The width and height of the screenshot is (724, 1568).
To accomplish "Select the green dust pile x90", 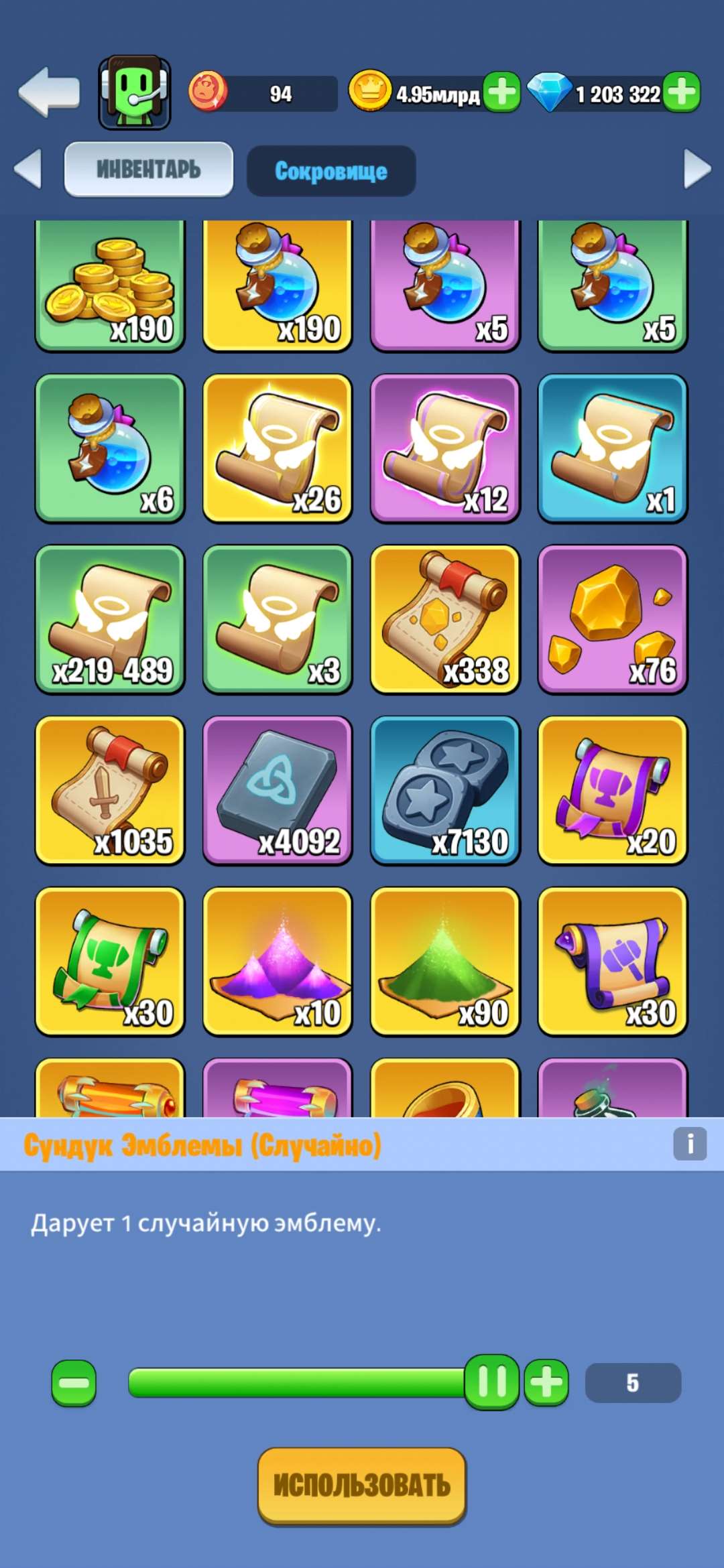I will tap(444, 960).
